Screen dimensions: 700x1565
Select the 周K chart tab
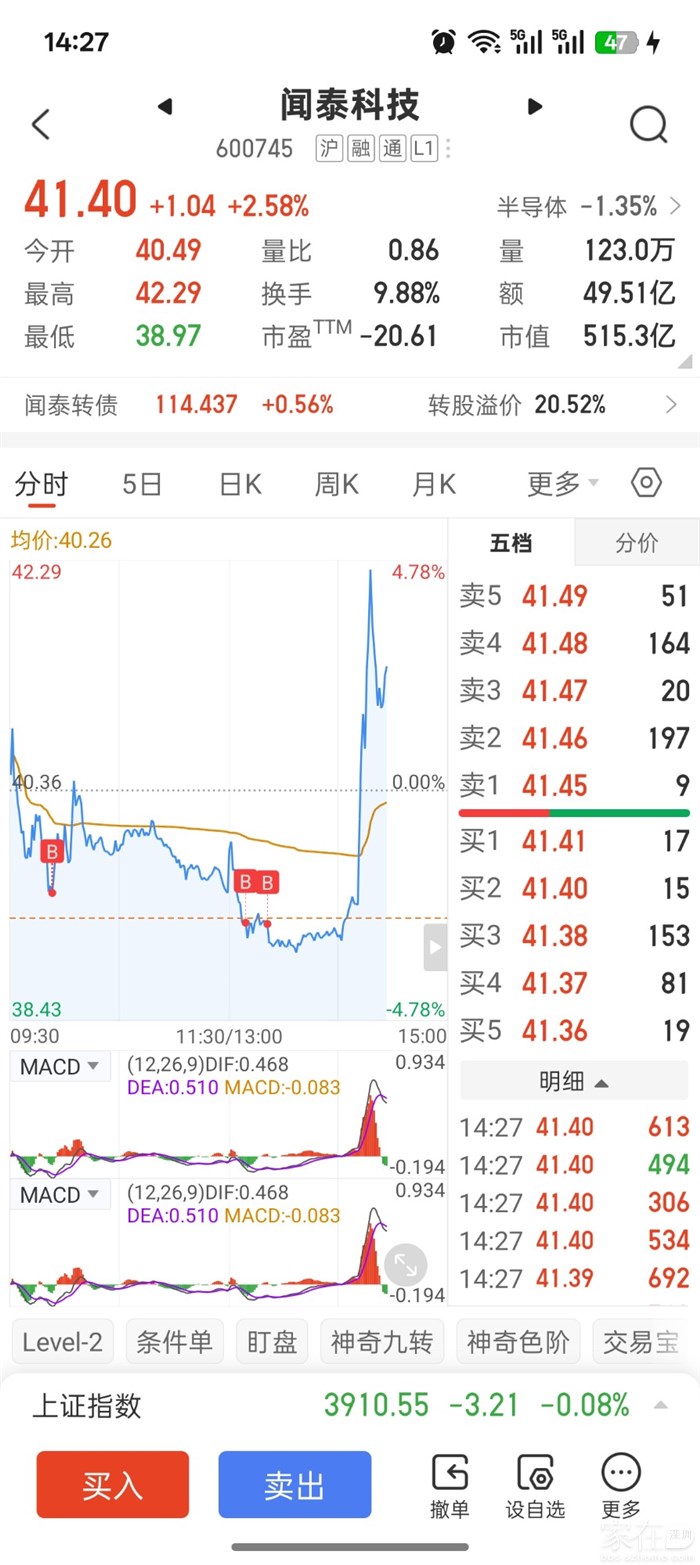pos(337,485)
